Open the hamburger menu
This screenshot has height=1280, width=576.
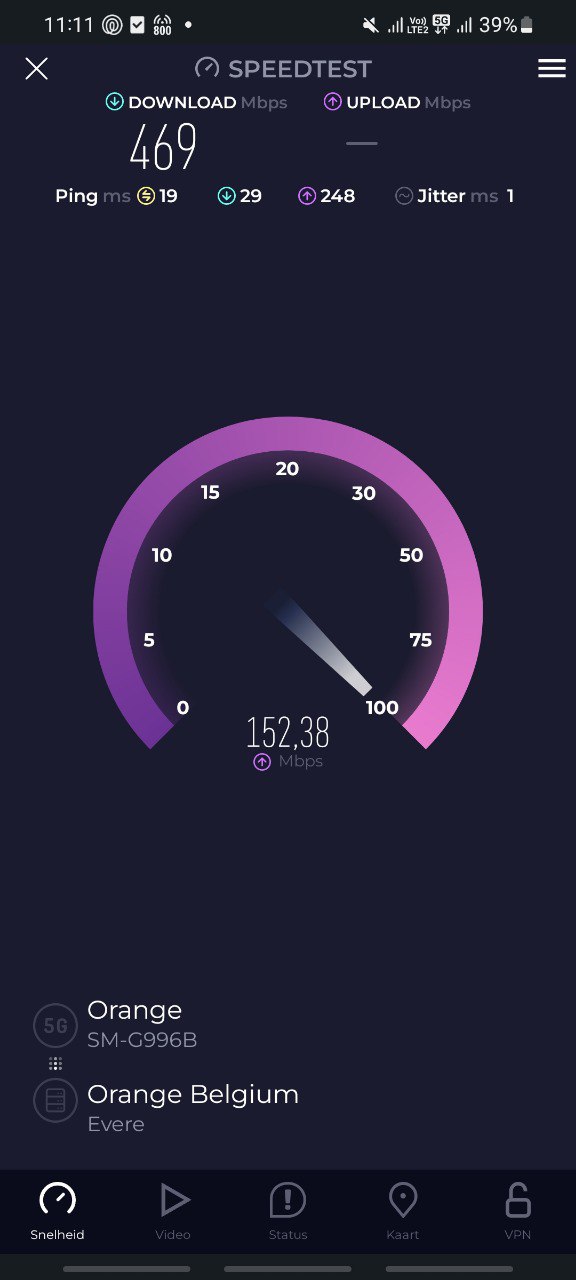pos(552,68)
